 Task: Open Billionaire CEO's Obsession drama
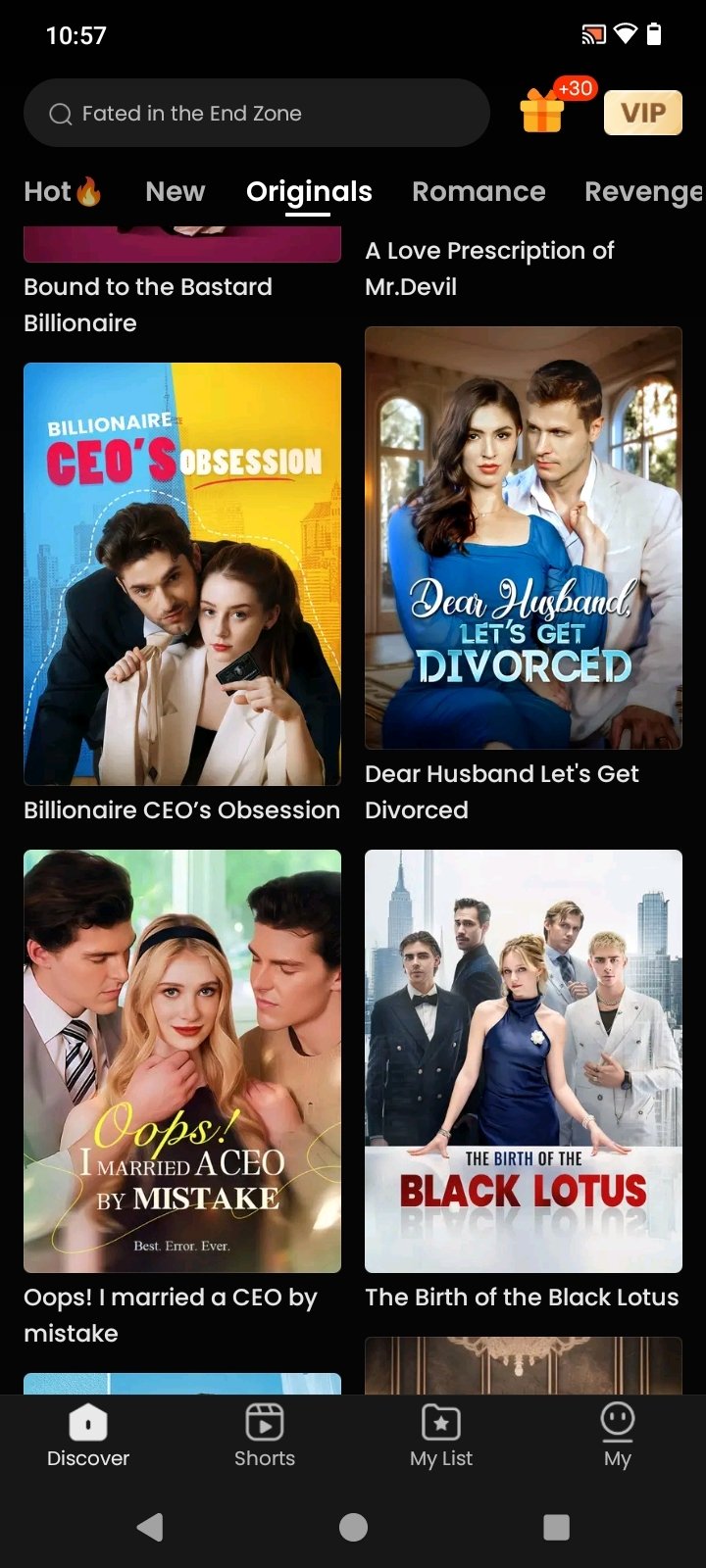tap(182, 574)
